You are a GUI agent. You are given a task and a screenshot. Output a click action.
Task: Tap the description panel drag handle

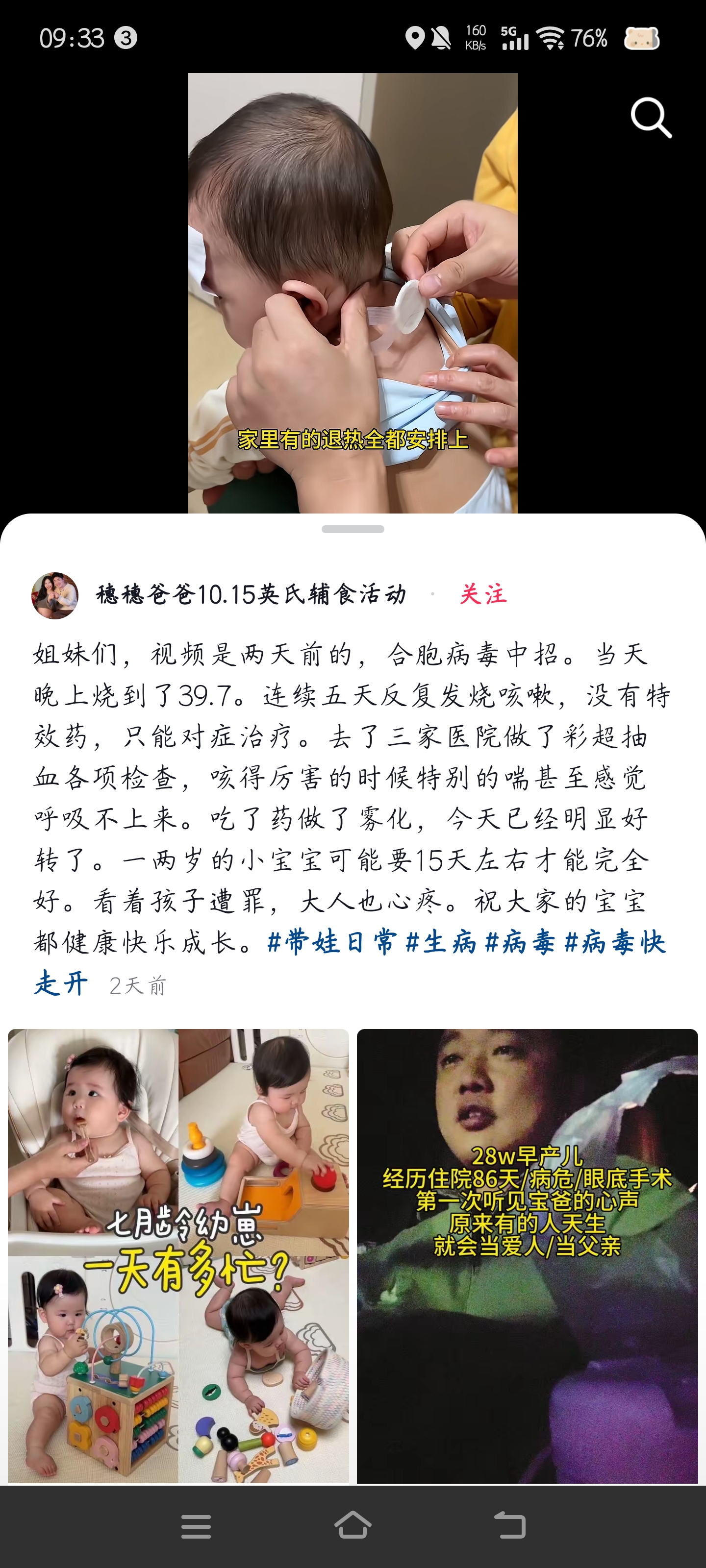[353, 529]
